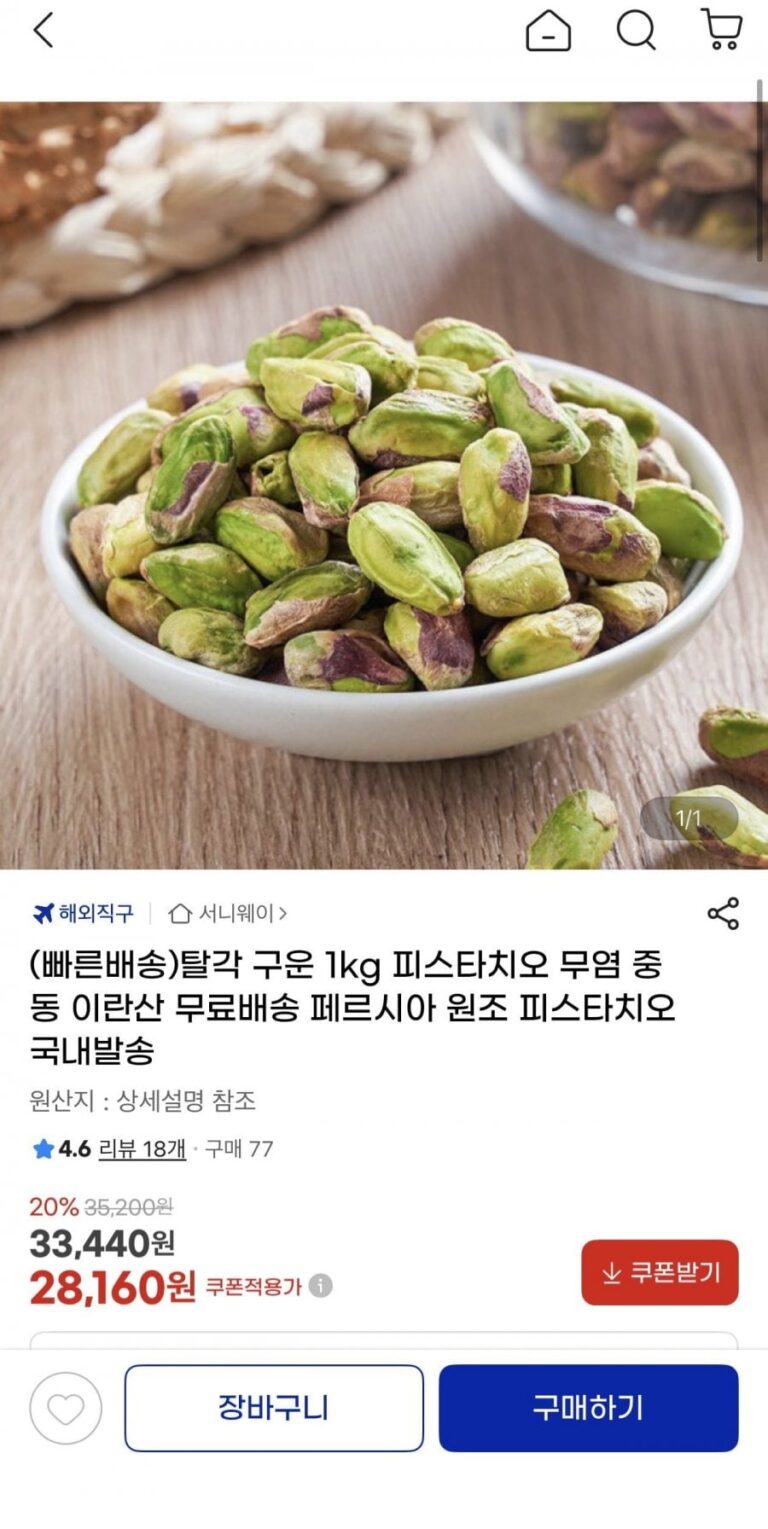Screen dimensions: 768x1529
Task: Show info on 쿠폰적용가 price
Action: click(x=320, y=1286)
